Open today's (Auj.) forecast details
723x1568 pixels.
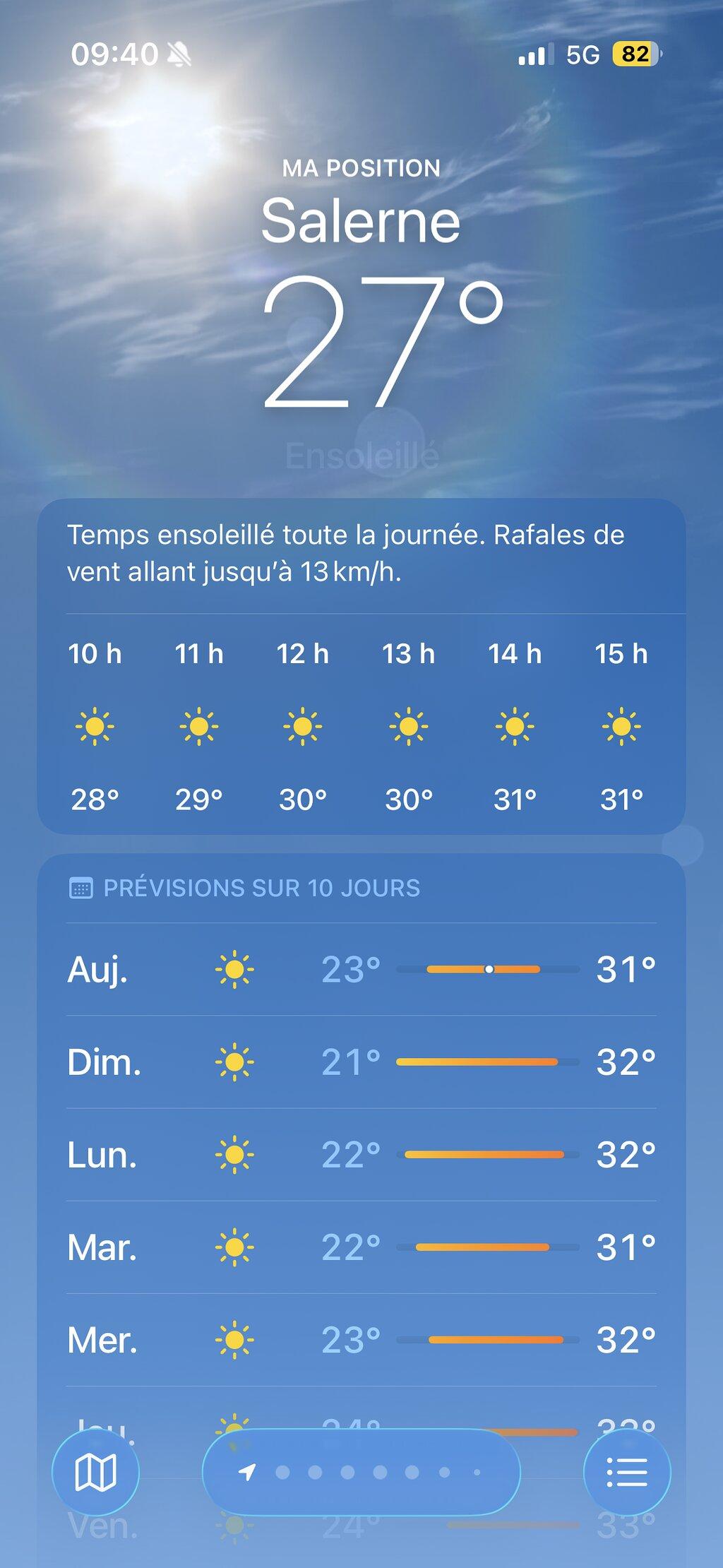[361, 969]
